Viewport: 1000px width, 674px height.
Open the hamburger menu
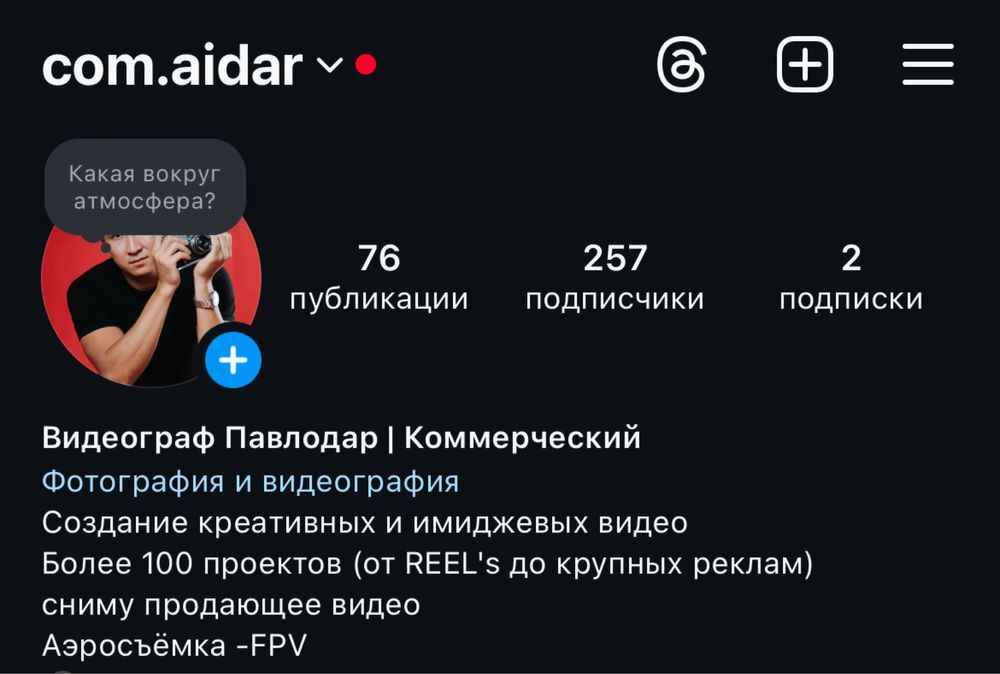coord(928,65)
